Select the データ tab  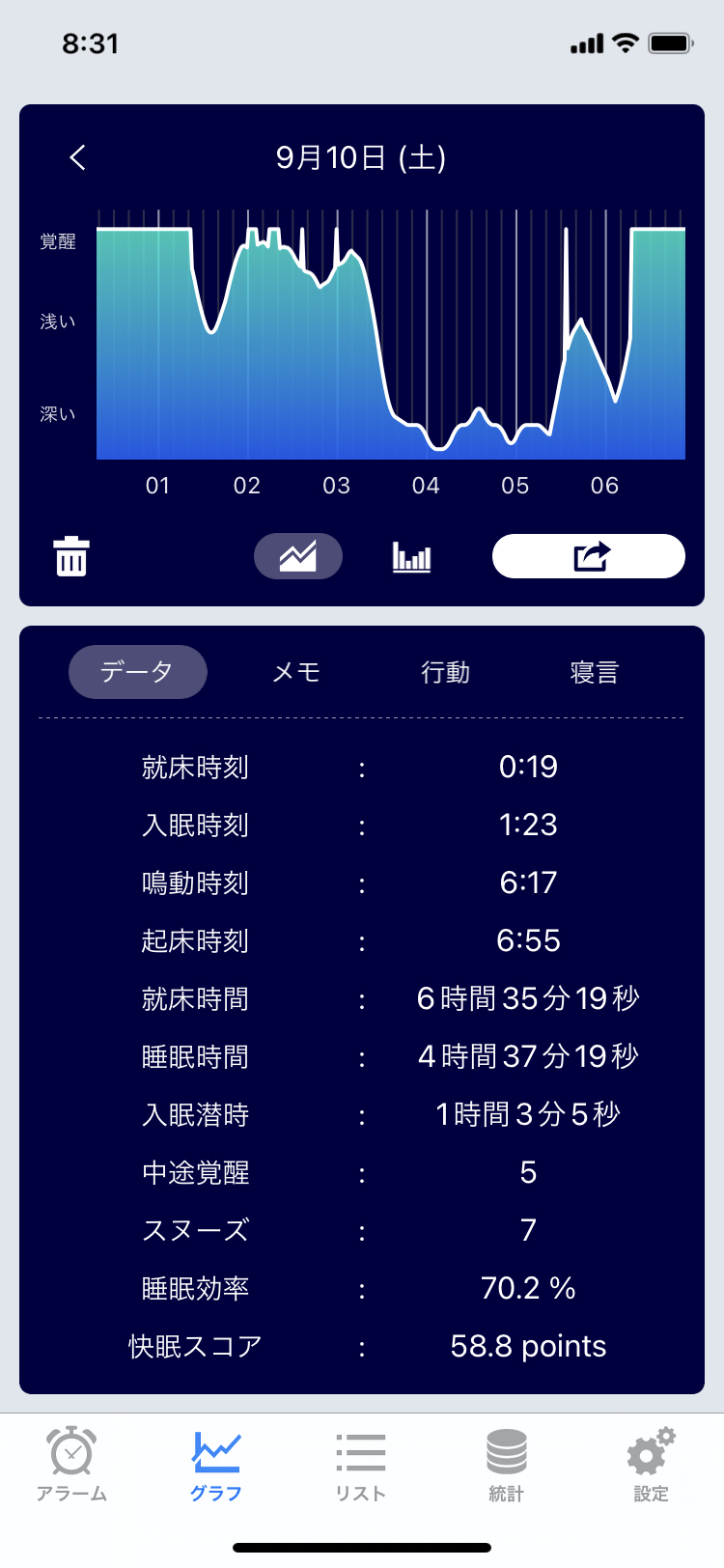click(137, 672)
